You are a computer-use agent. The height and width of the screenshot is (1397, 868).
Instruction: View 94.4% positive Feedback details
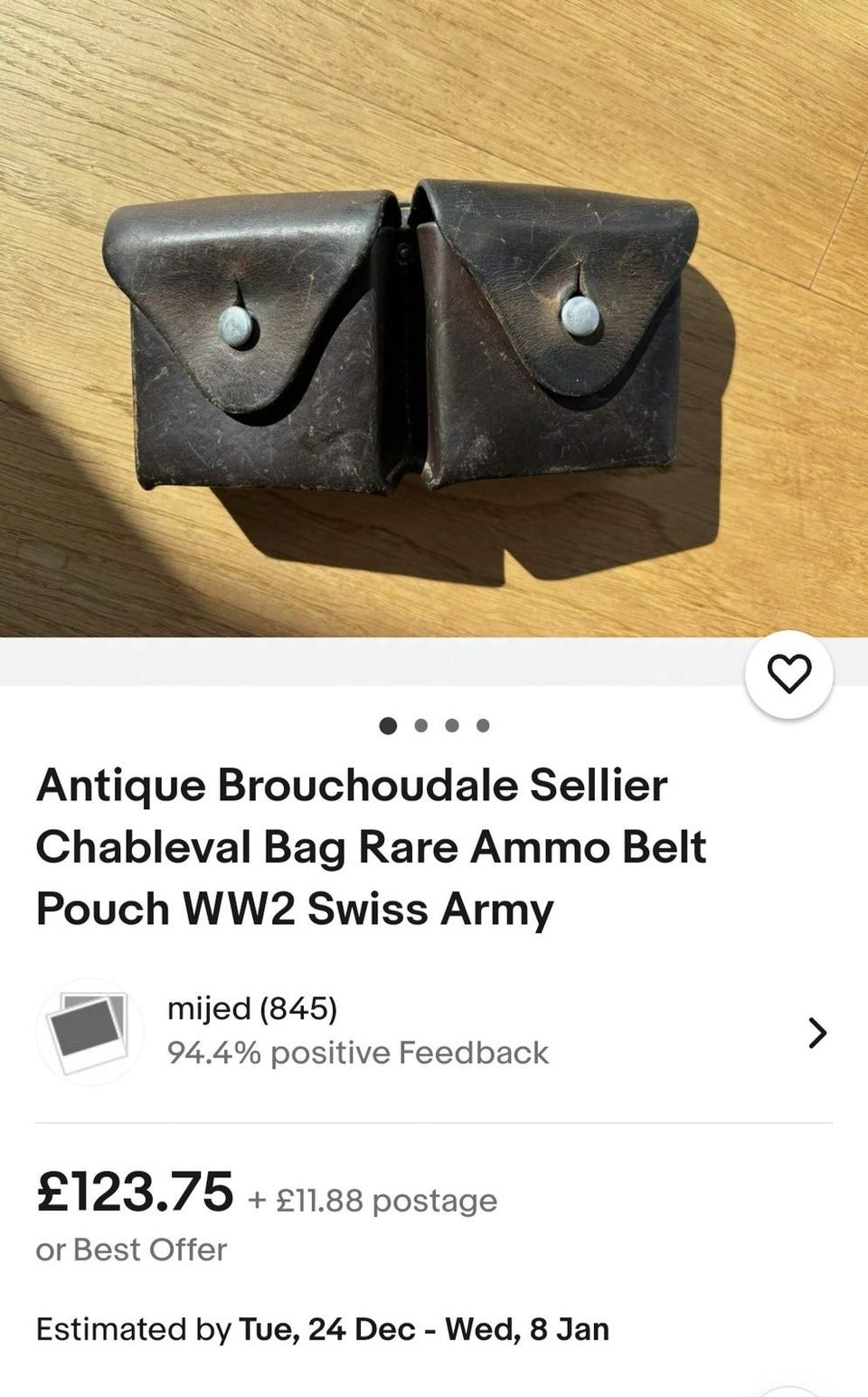[x=357, y=1052]
